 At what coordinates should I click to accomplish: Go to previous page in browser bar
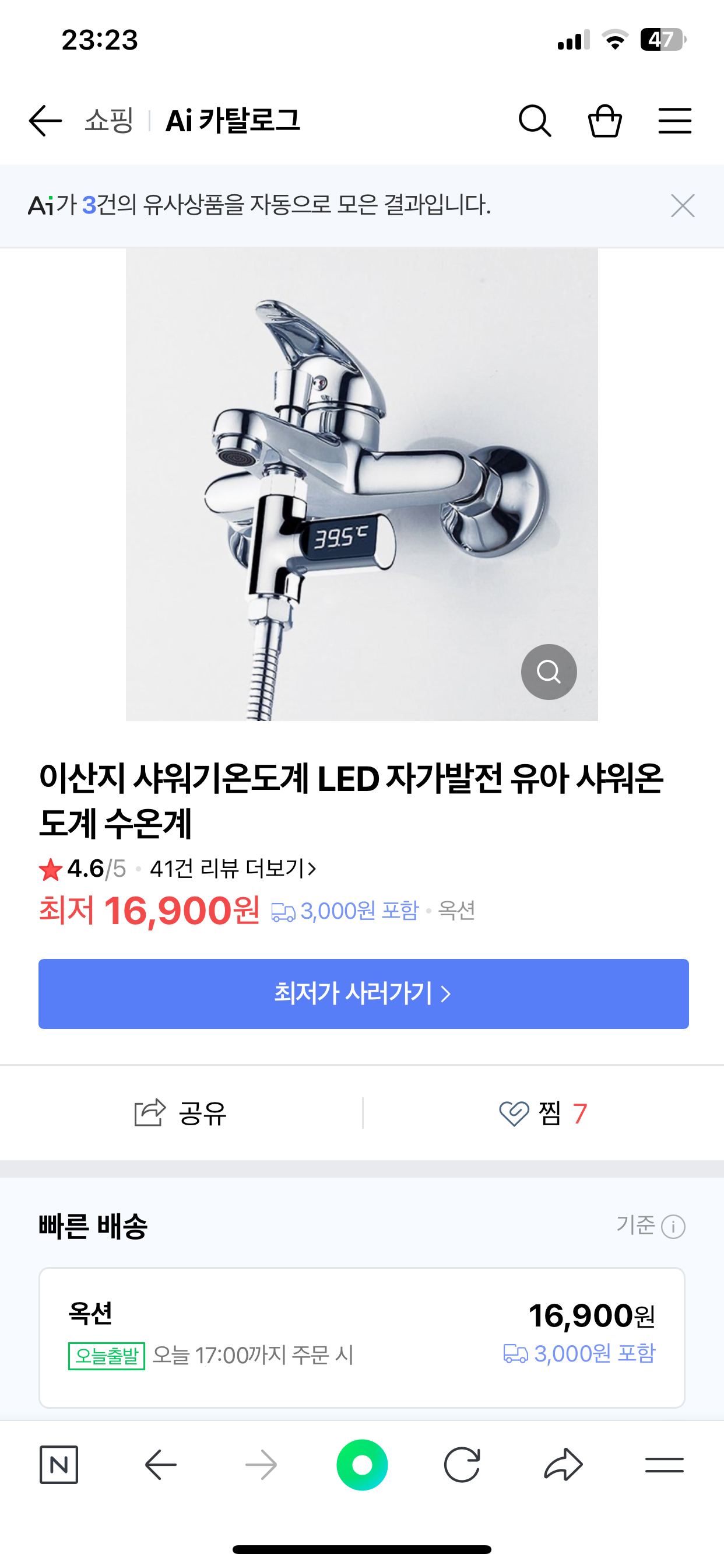[161, 1465]
